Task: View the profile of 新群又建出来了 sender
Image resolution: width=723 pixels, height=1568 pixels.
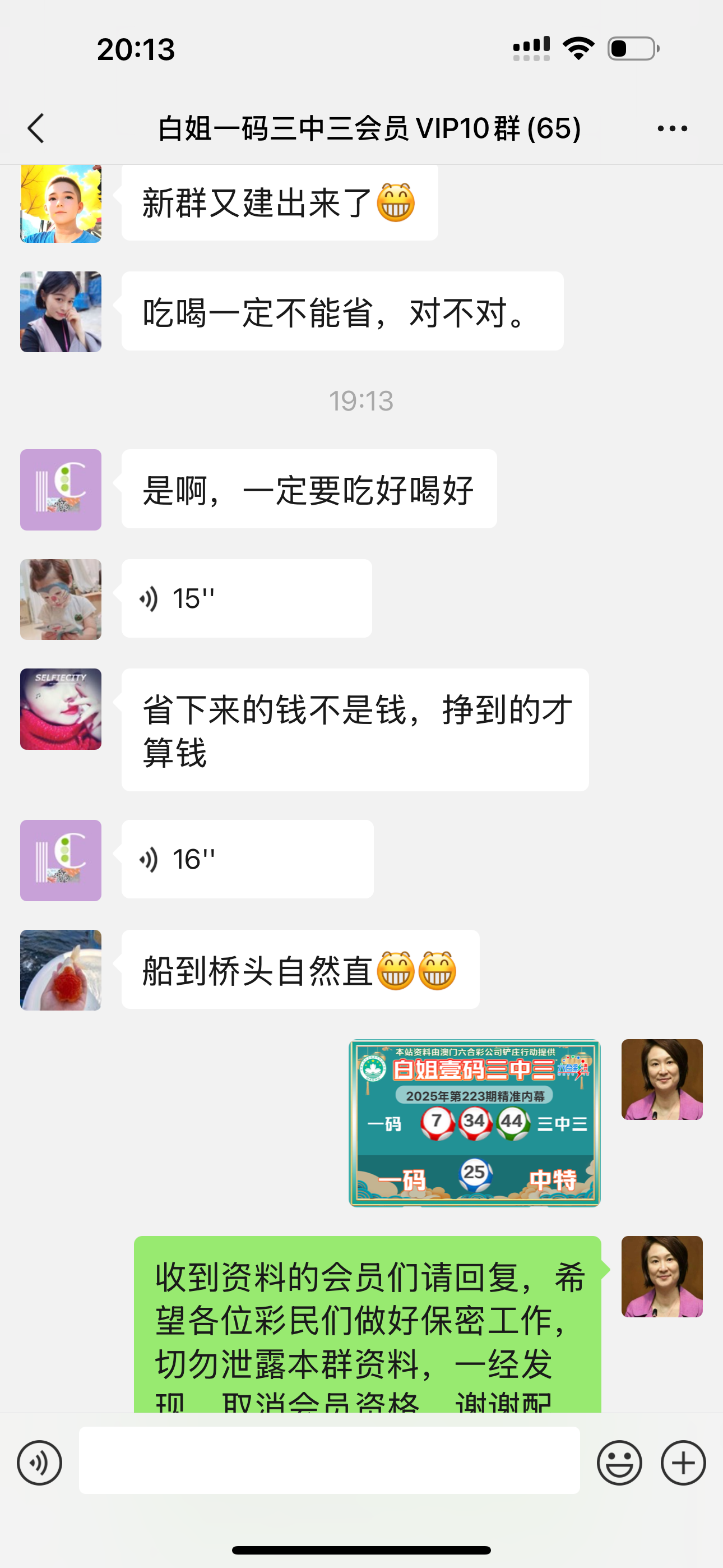Action: tap(61, 204)
